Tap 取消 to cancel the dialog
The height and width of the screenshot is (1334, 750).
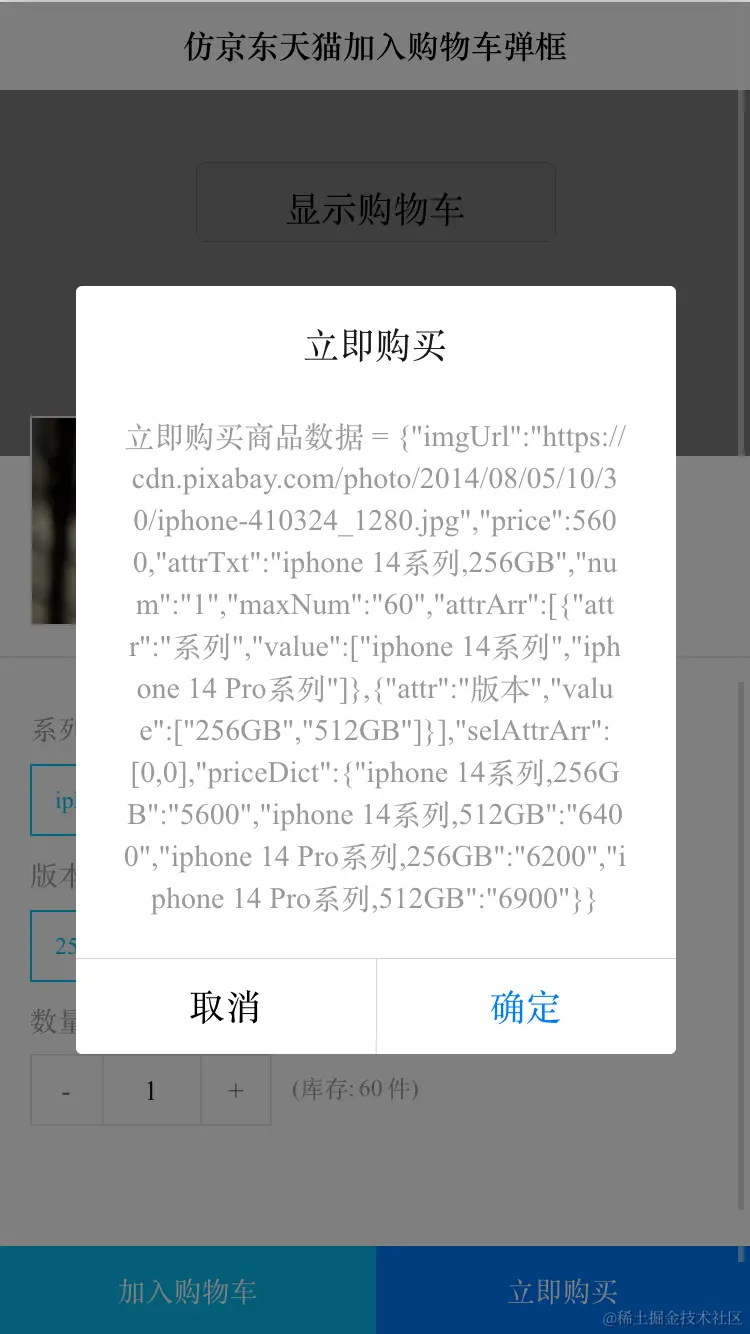tap(226, 1006)
